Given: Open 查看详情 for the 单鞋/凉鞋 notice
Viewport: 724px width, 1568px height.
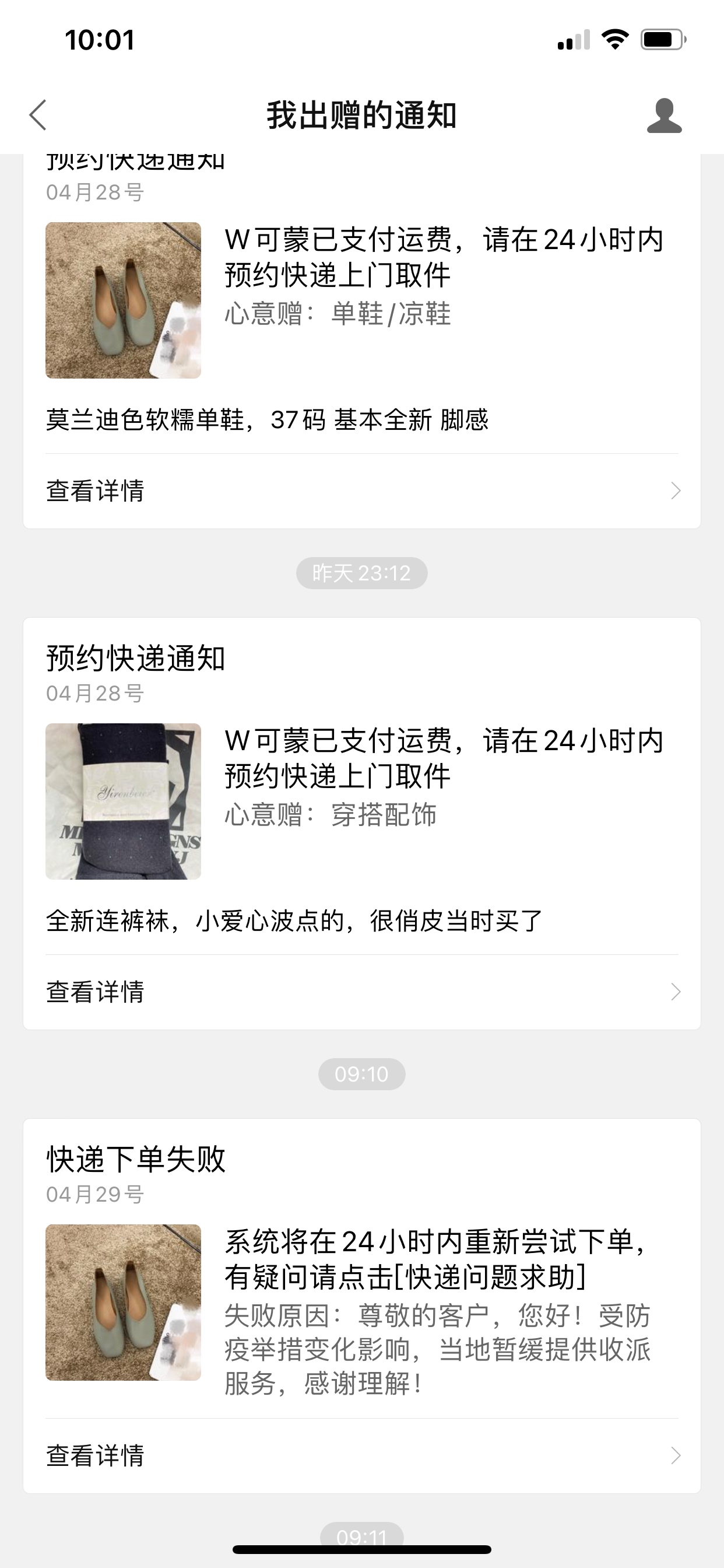Looking at the screenshot, I should (x=361, y=491).
